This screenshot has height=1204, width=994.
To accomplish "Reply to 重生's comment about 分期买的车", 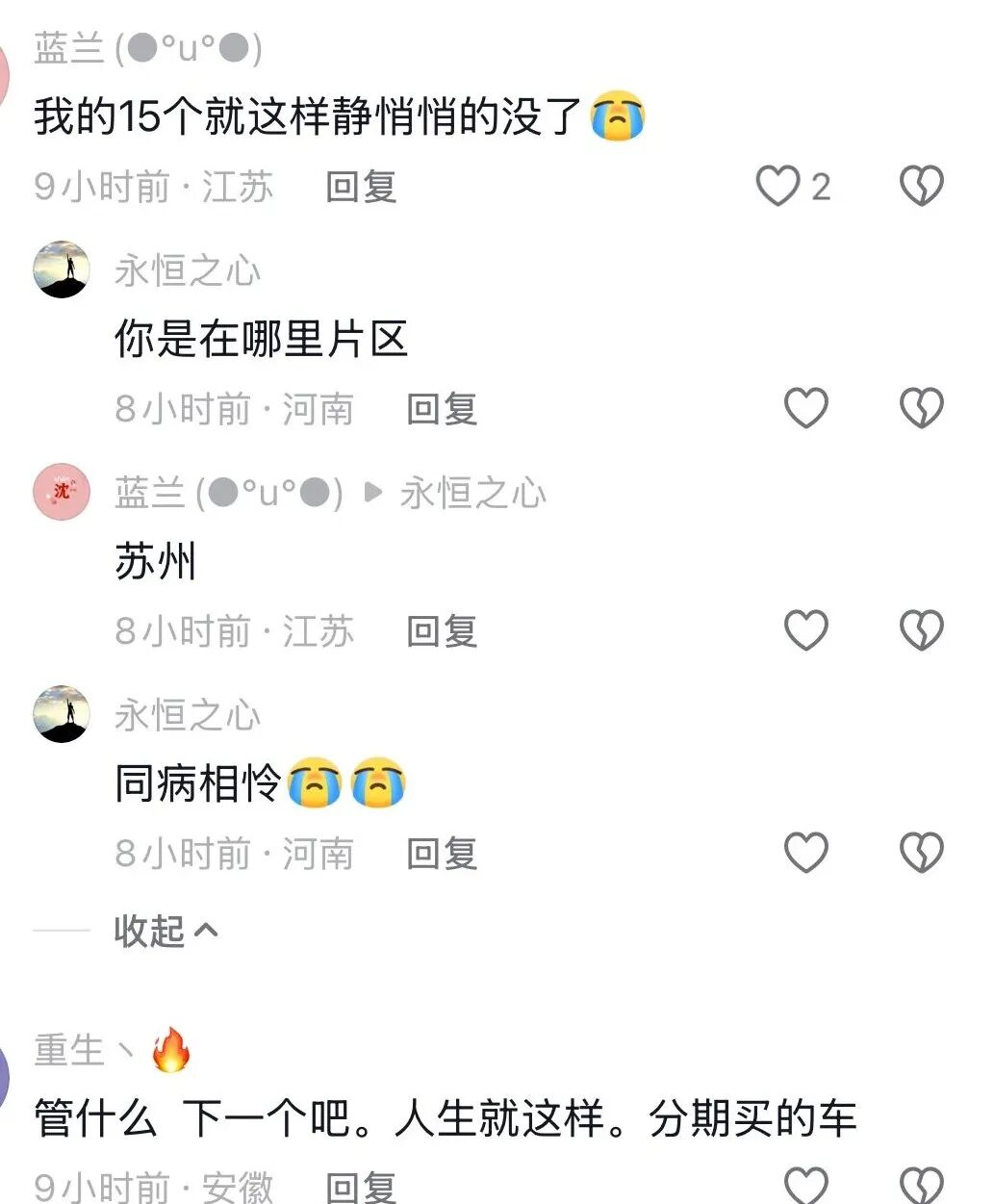I will tap(361, 1187).
